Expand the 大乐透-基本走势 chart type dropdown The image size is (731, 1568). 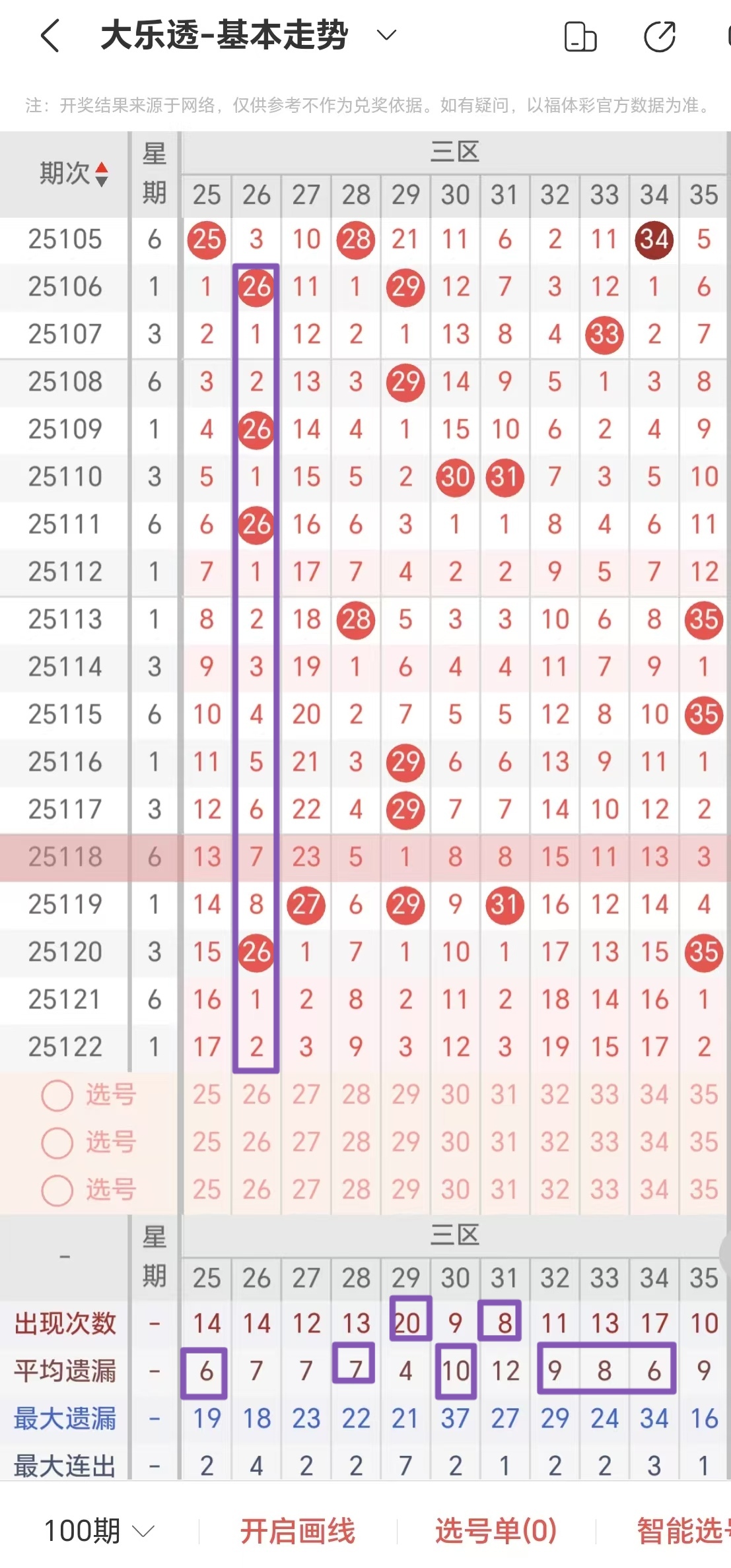tap(386, 35)
